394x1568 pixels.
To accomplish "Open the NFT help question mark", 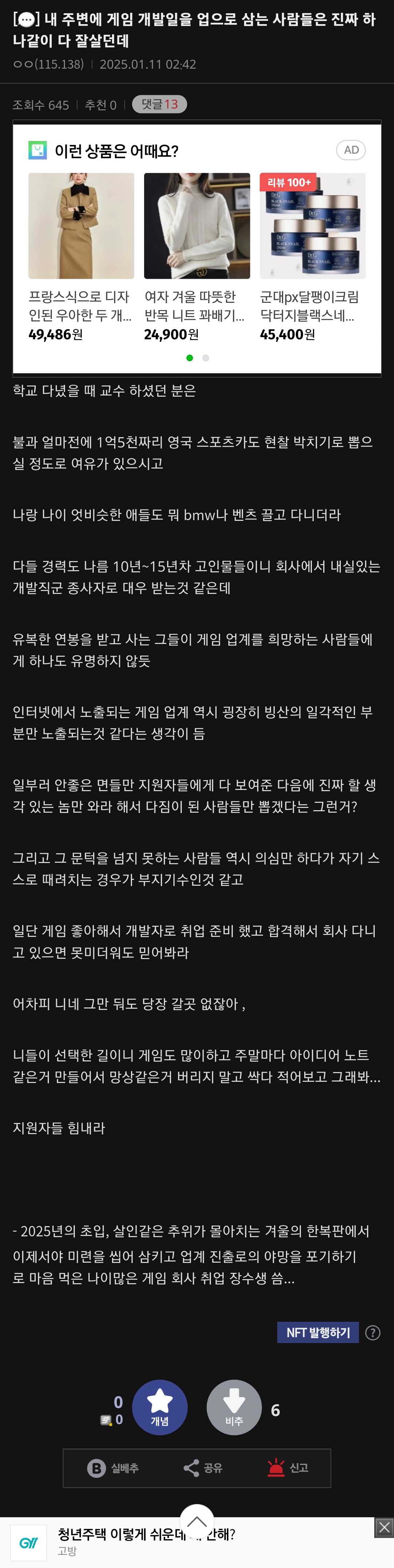I will (x=373, y=1332).
